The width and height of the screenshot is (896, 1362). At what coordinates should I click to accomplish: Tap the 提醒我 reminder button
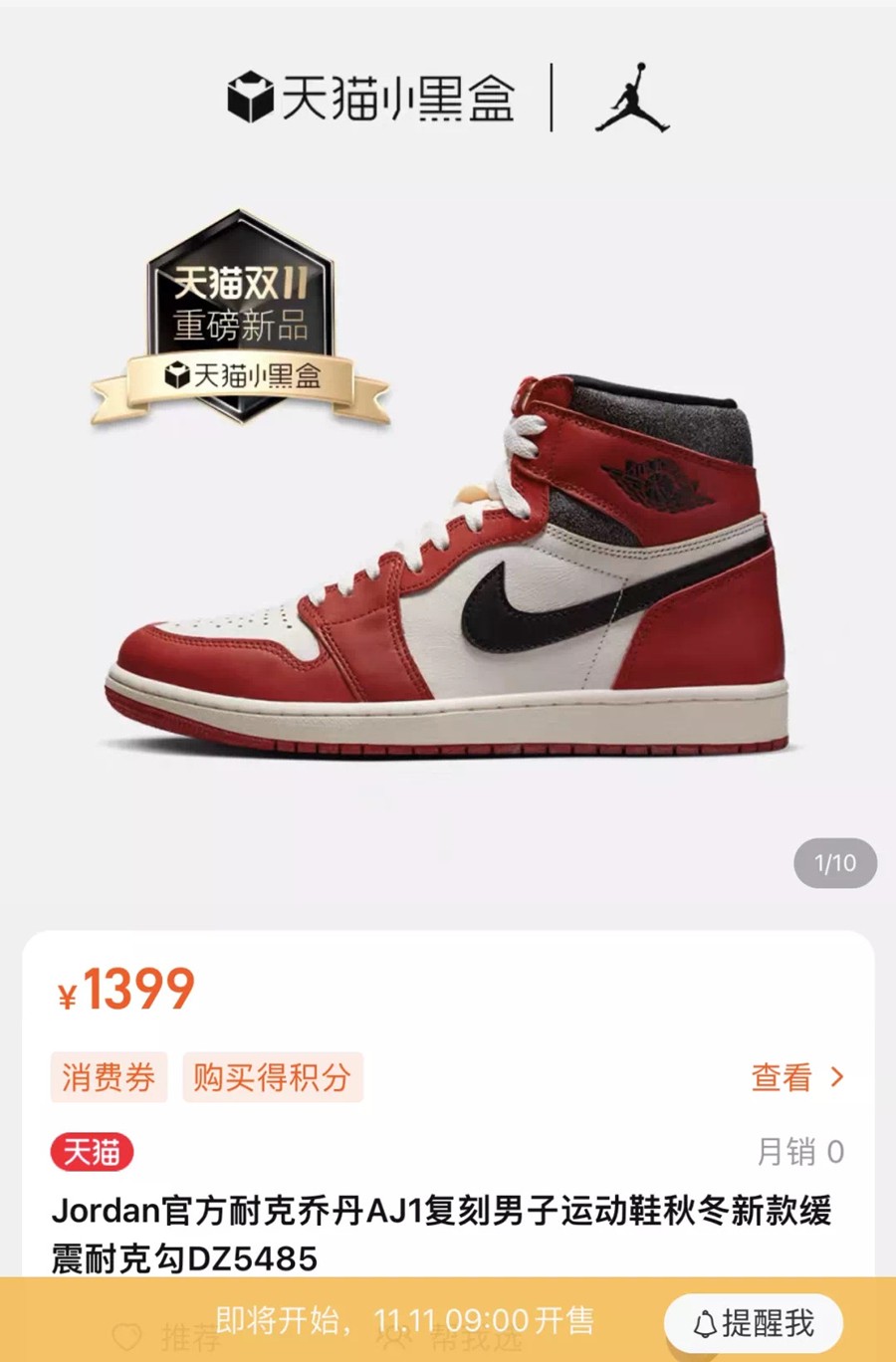(754, 1323)
